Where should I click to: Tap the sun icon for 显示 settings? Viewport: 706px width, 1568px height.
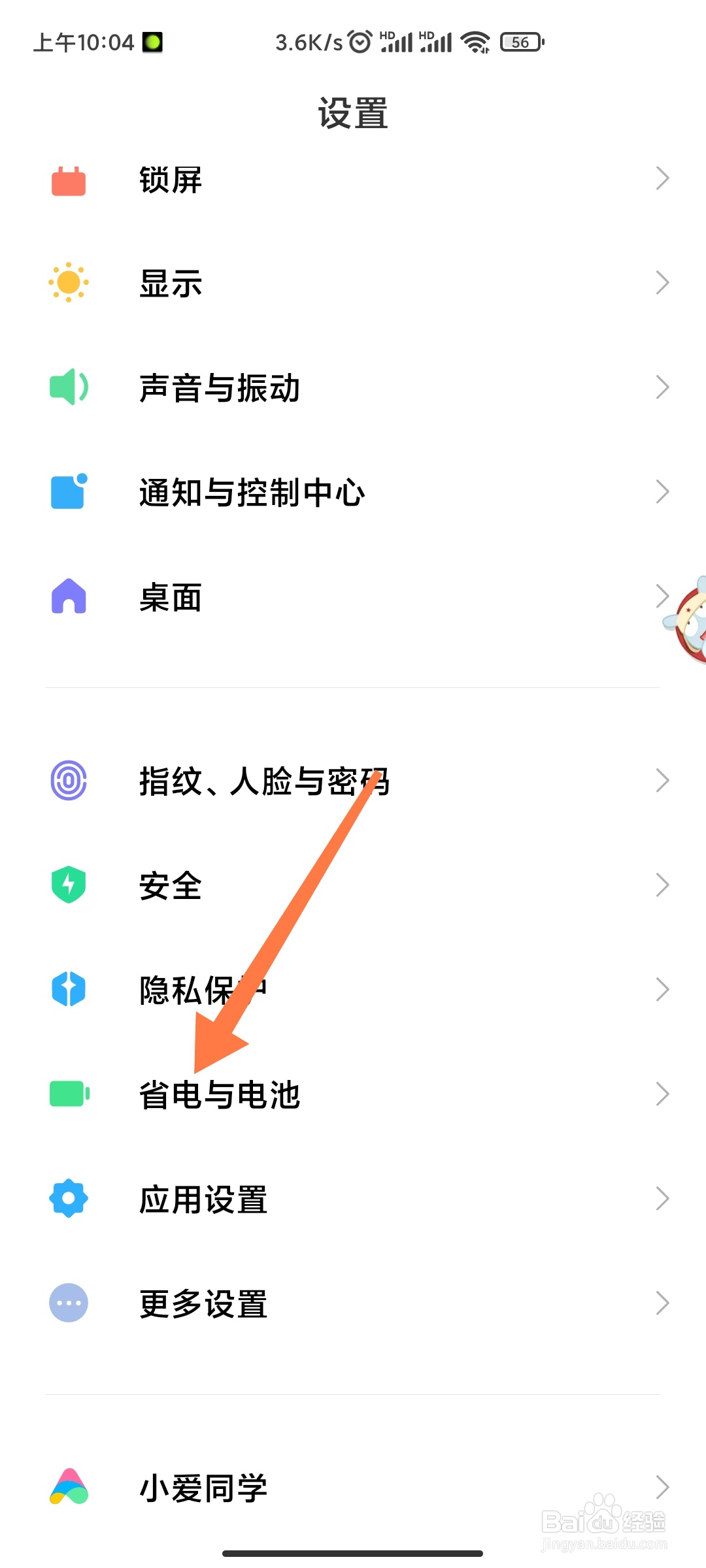tap(68, 283)
